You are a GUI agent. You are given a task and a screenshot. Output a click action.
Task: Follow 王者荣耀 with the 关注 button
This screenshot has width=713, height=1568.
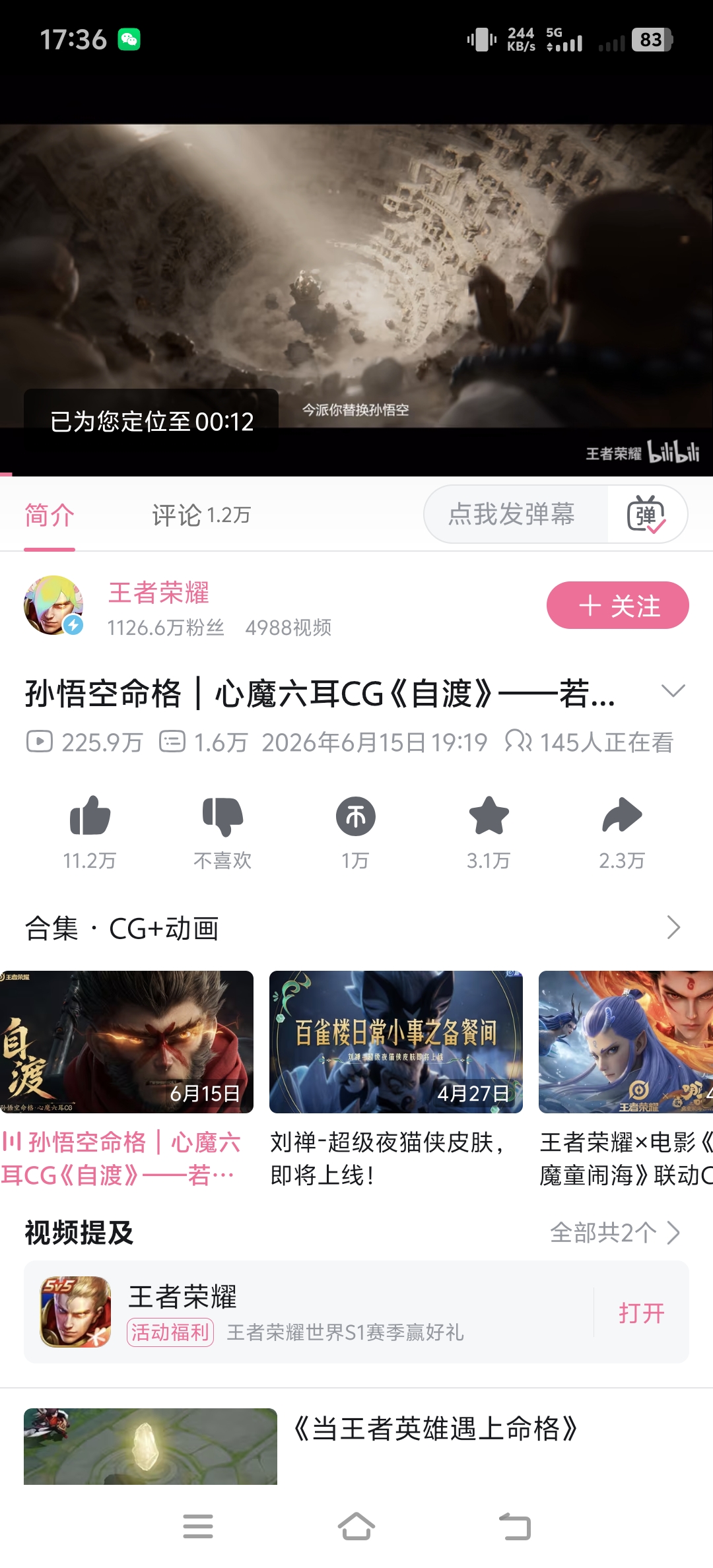click(x=617, y=605)
